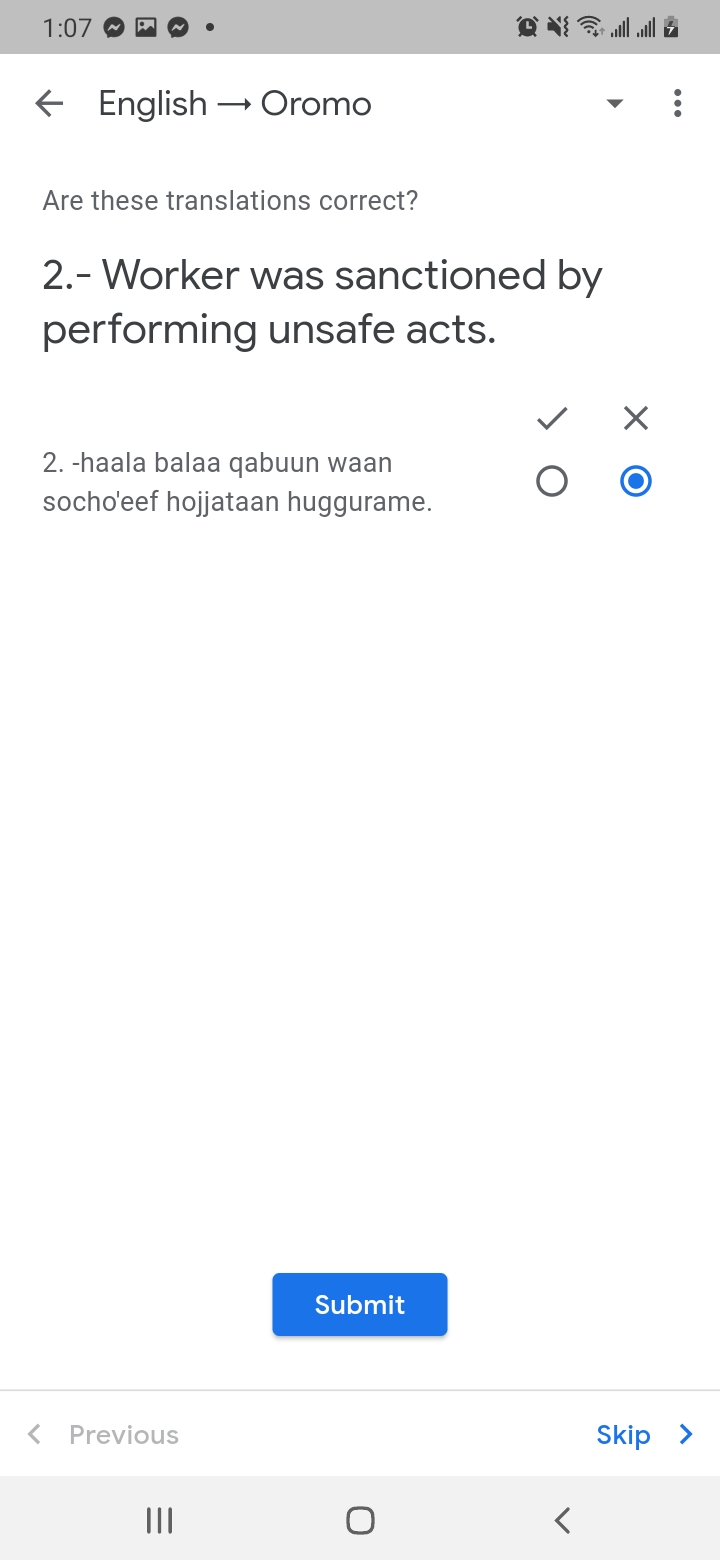Submit the translation review
The height and width of the screenshot is (1560, 720).
(359, 1304)
